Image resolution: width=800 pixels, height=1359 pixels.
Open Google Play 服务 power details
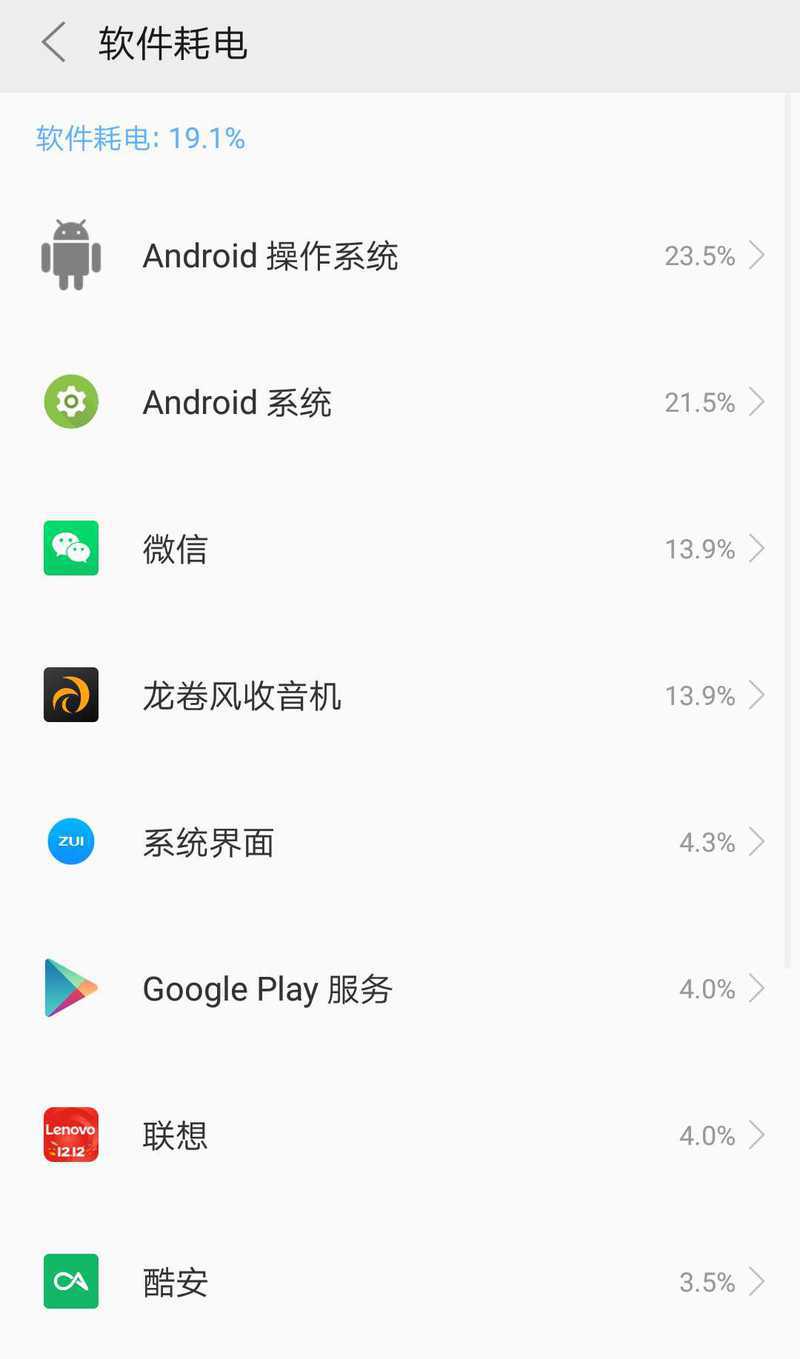[x=400, y=989]
